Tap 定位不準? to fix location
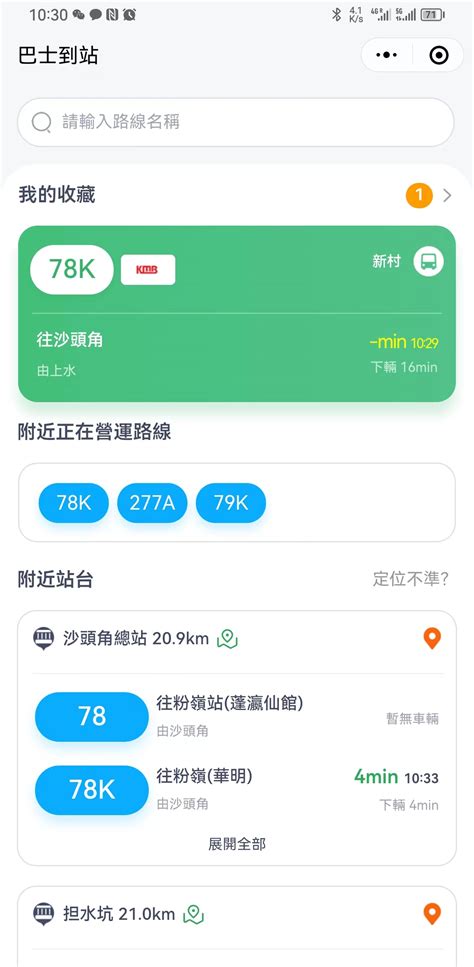Image resolution: width=474 pixels, height=967 pixels. point(411,580)
